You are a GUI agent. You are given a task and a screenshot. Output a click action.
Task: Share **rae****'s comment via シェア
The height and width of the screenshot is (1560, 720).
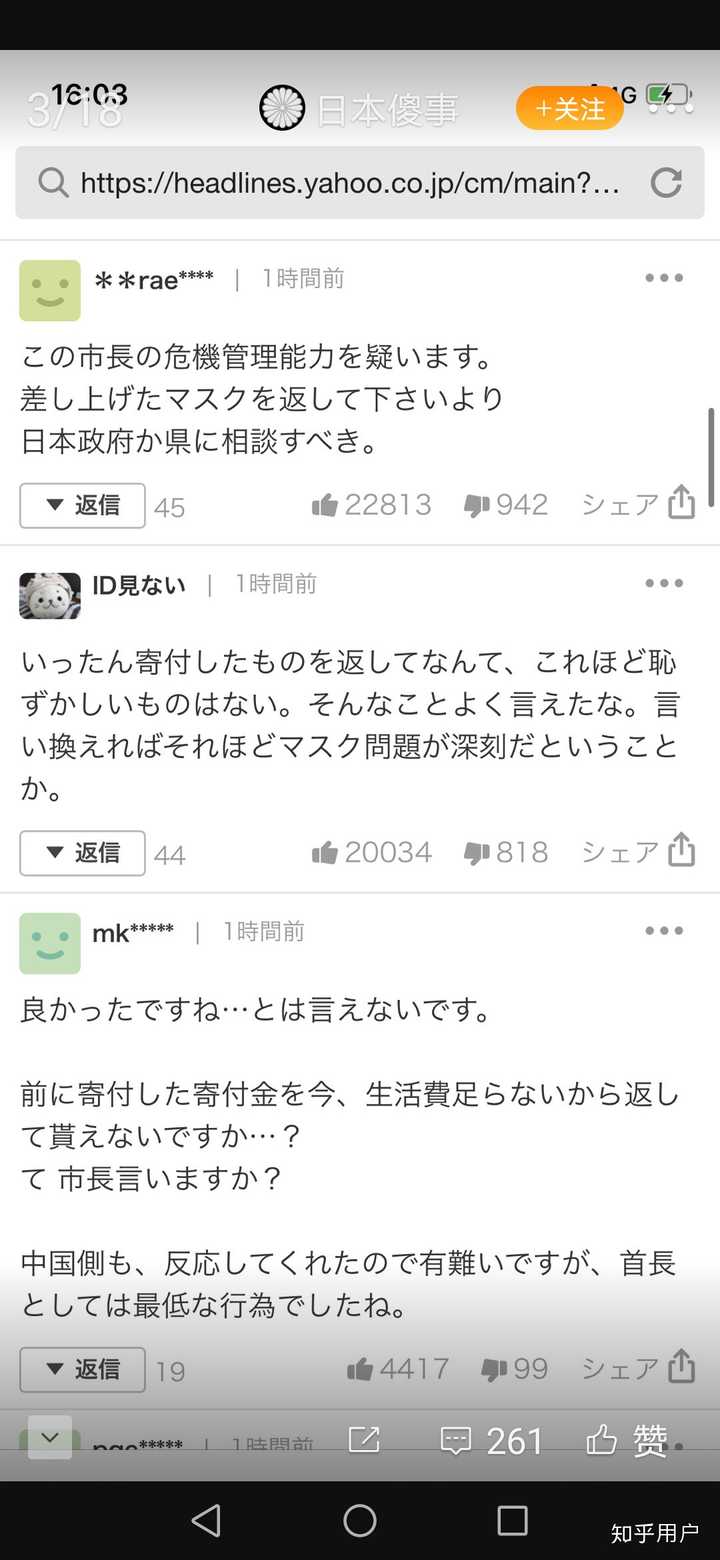(638, 504)
